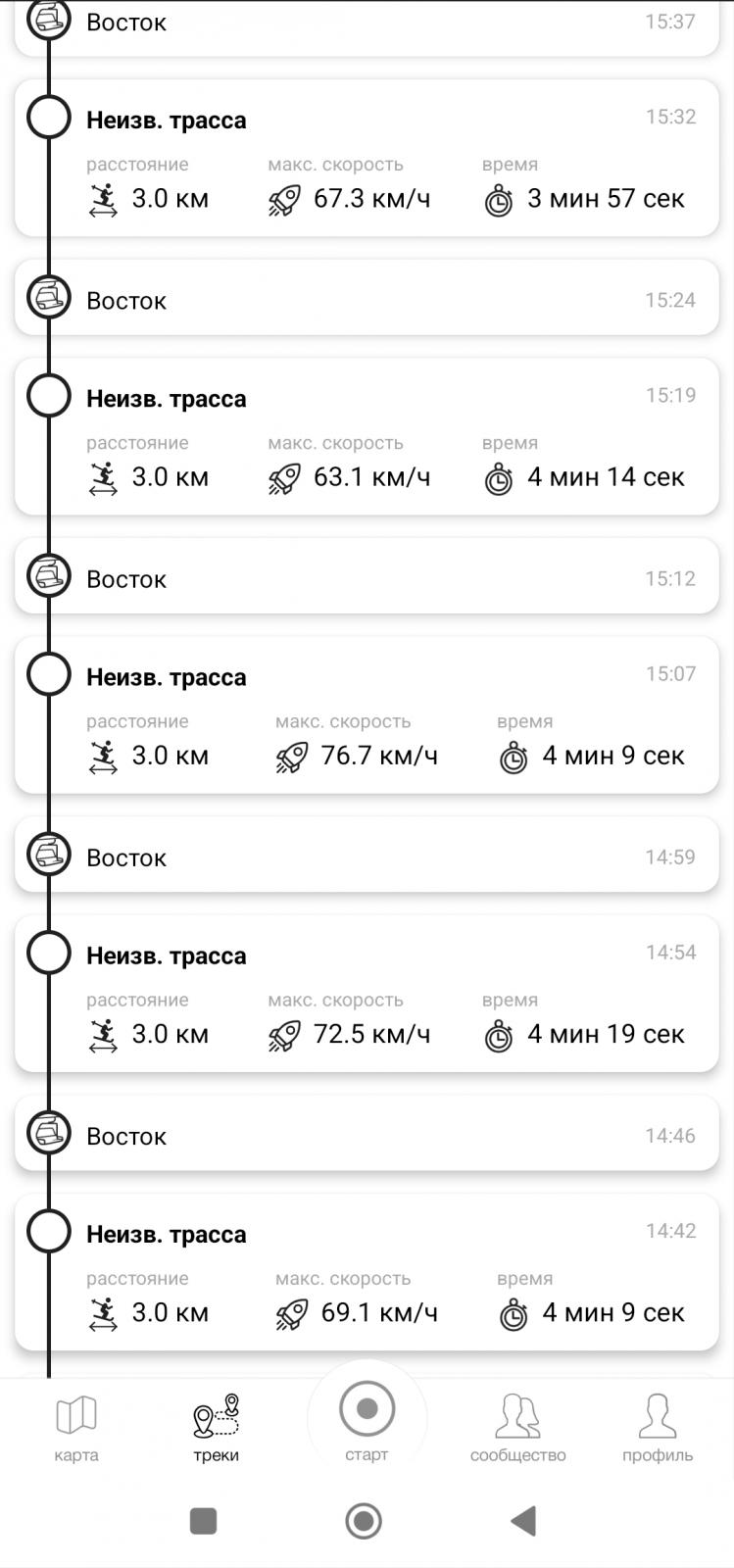Open the unknown track run at 15:32
The width and height of the screenshot is (734, 1568).
pos(367,159)
